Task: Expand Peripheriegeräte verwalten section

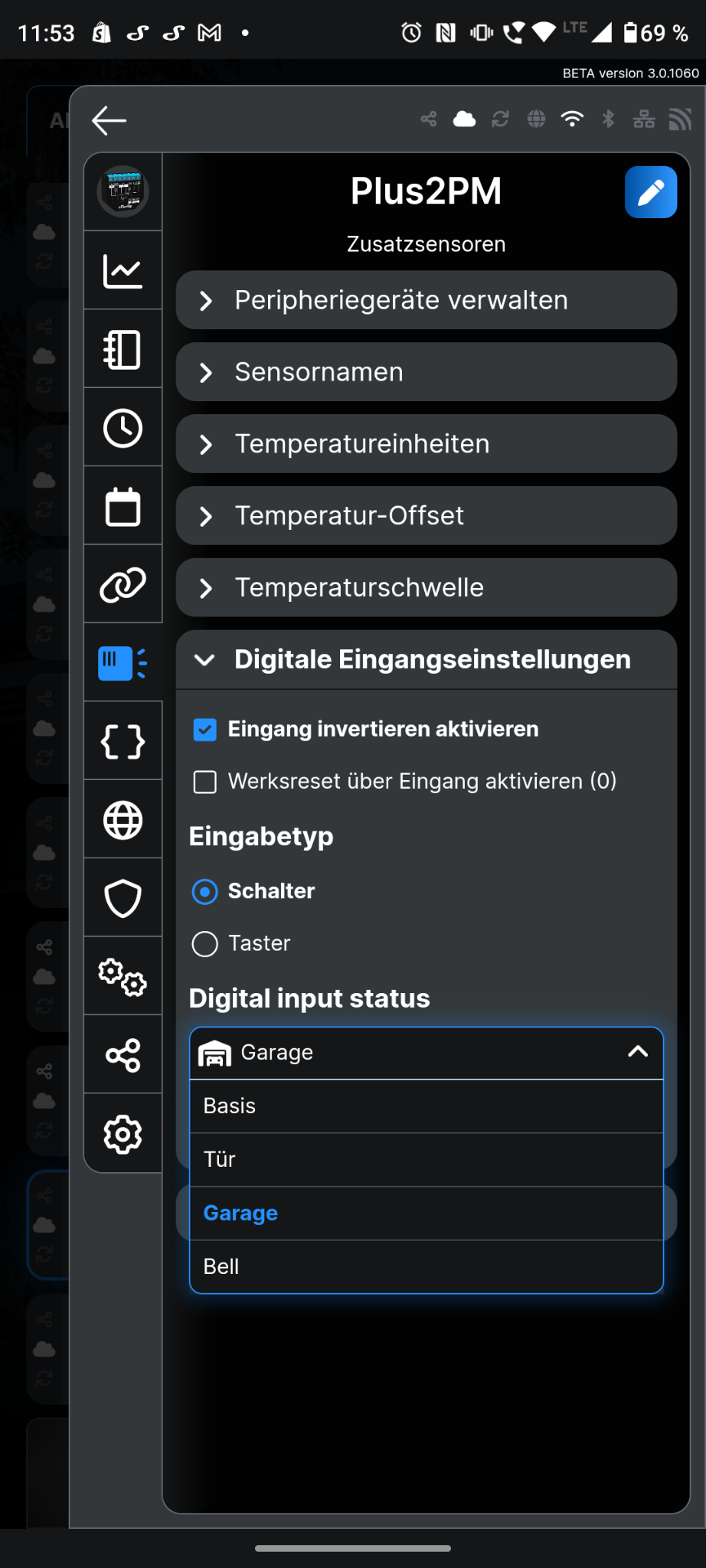Action: point(426,300)
